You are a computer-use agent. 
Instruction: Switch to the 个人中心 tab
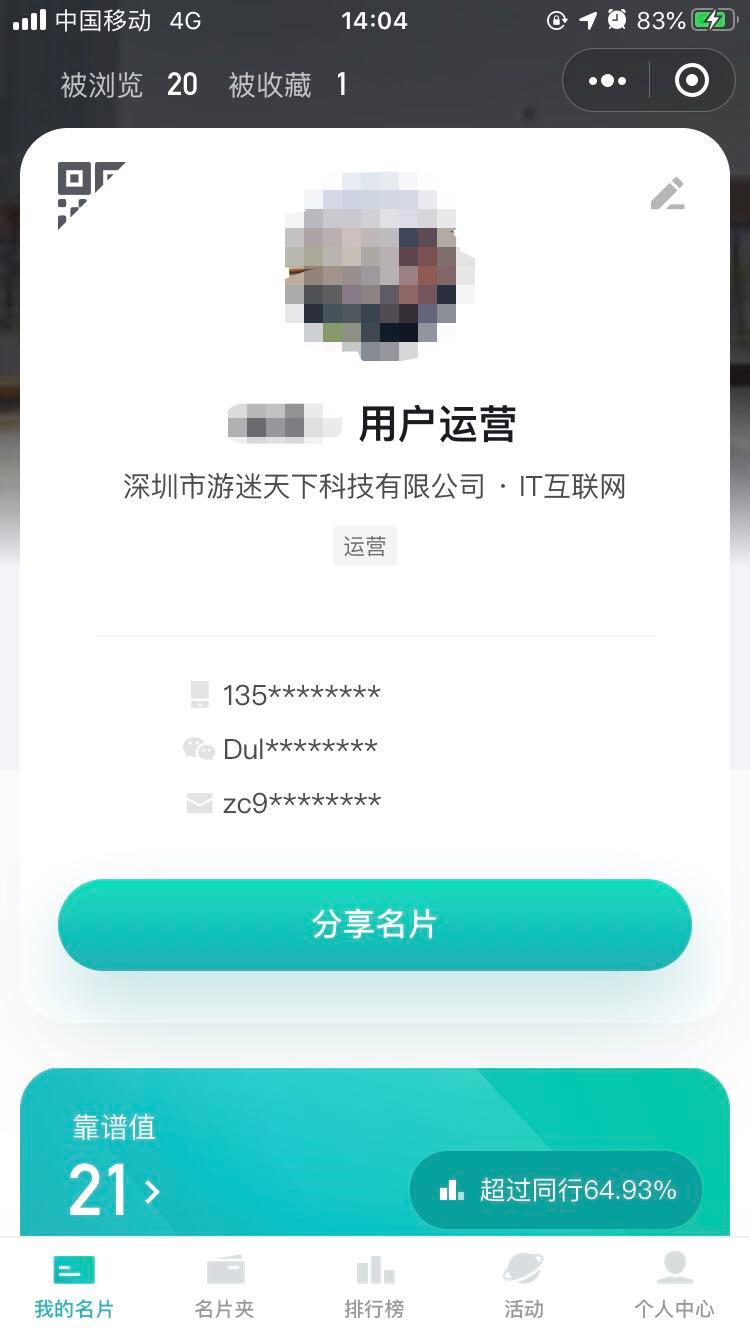674,1285
